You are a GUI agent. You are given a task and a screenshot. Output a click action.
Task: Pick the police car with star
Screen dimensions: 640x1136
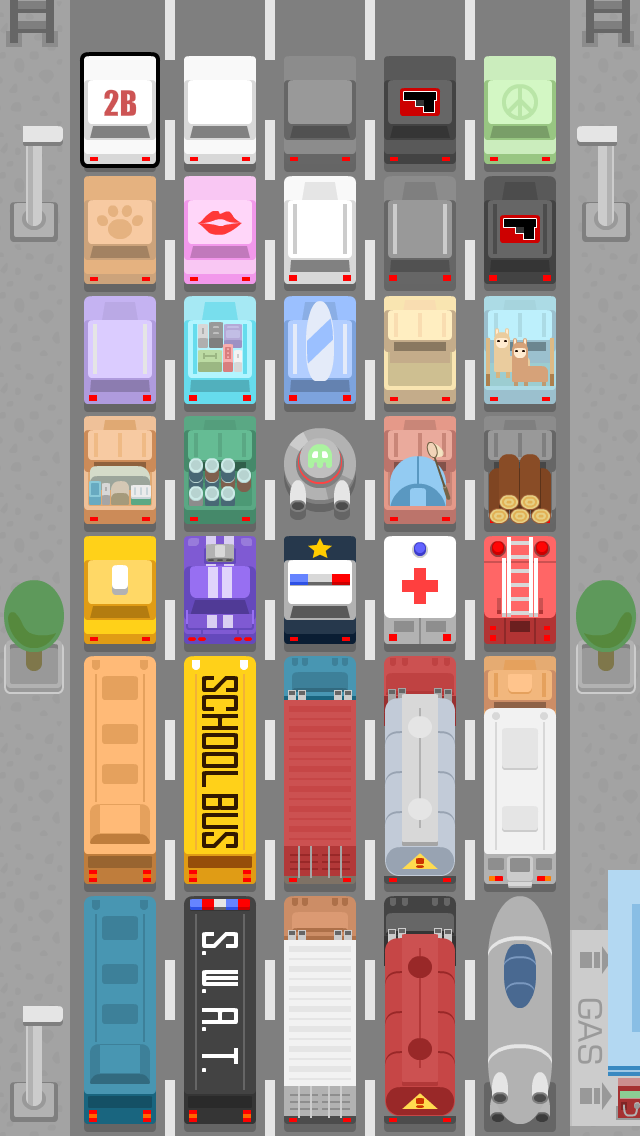click(320, 590)
